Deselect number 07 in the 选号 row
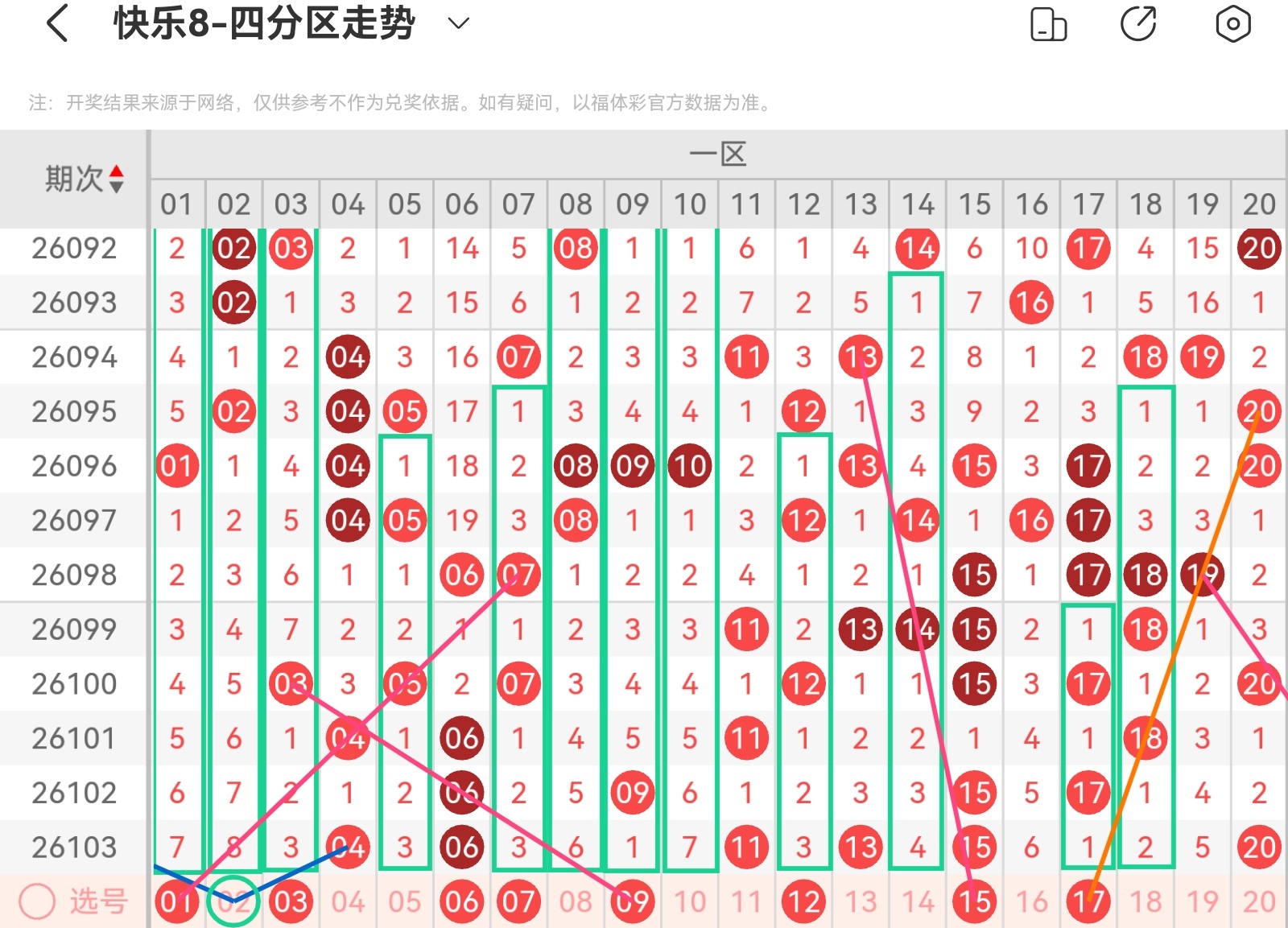Viewport: 1288px width, 928px height. click(518, 901)
